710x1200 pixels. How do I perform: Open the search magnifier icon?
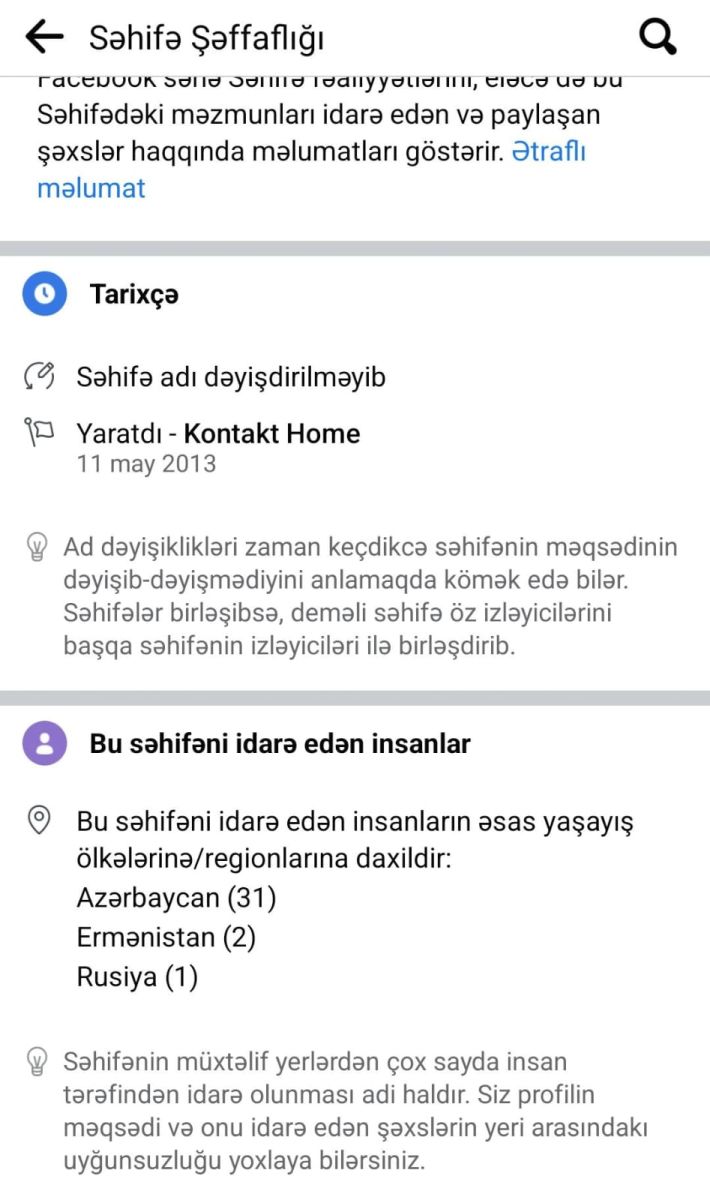click(x=657, y=38)
